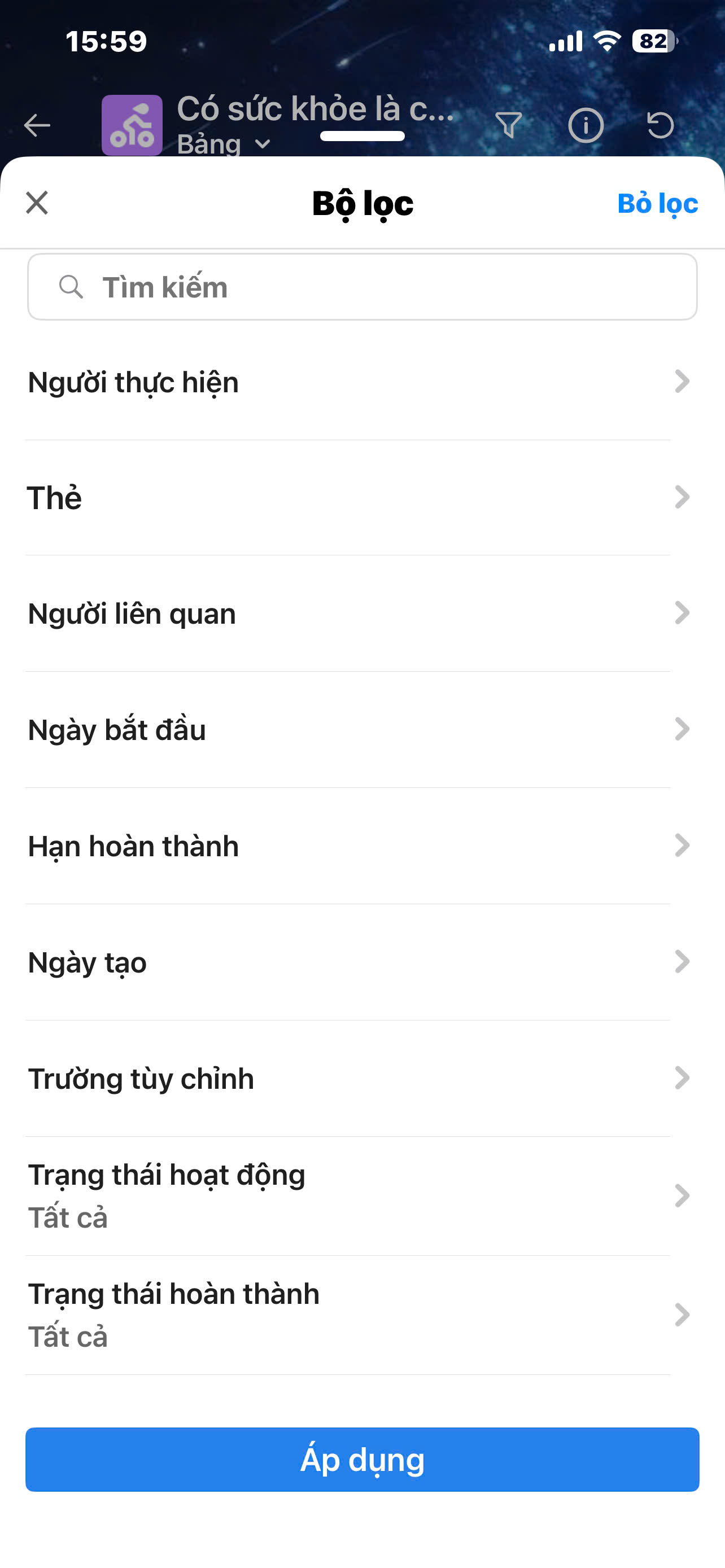Open Ngày bắt đầu date filter
This screenshot has height=1568, width=725.
tap(359, 729)
